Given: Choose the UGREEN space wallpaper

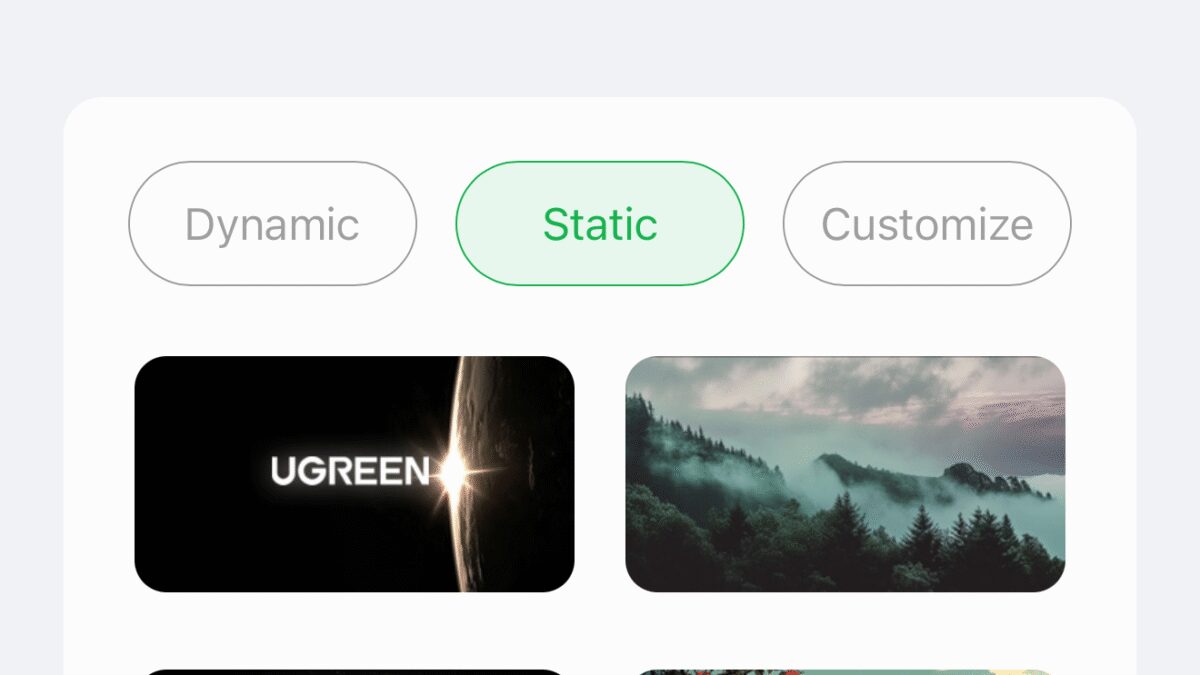Looking at the screenshot, I should (354, 474).
